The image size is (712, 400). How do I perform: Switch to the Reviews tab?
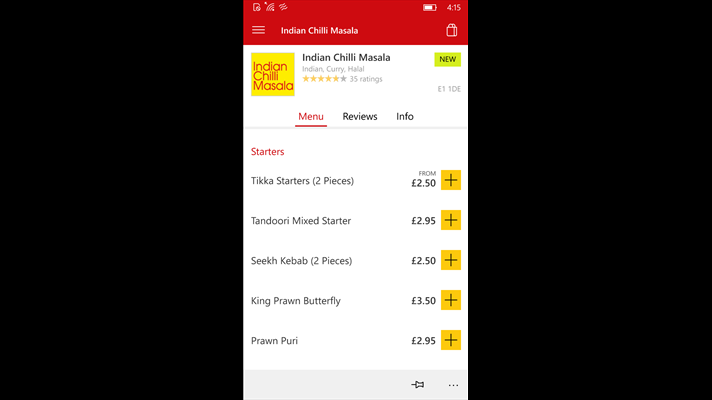pos(360,117)
